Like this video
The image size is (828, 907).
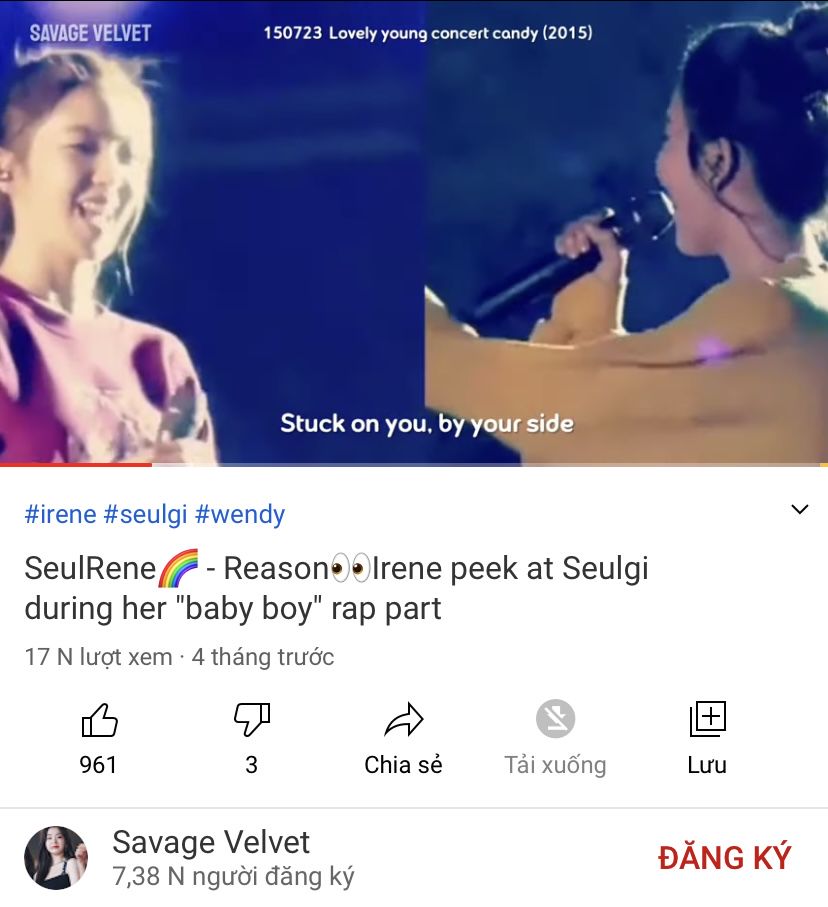coord(98,737)
